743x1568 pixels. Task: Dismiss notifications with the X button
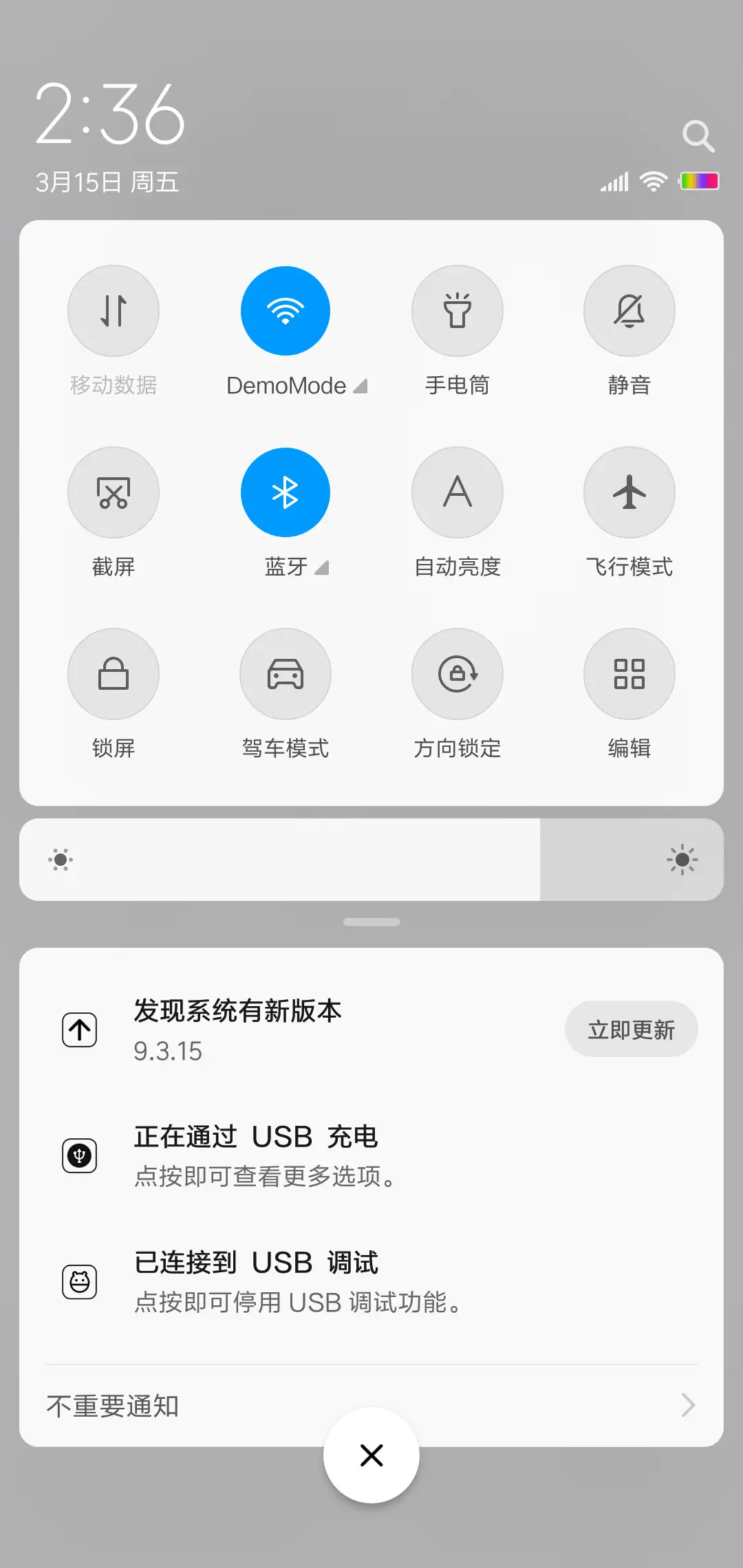371,1455
